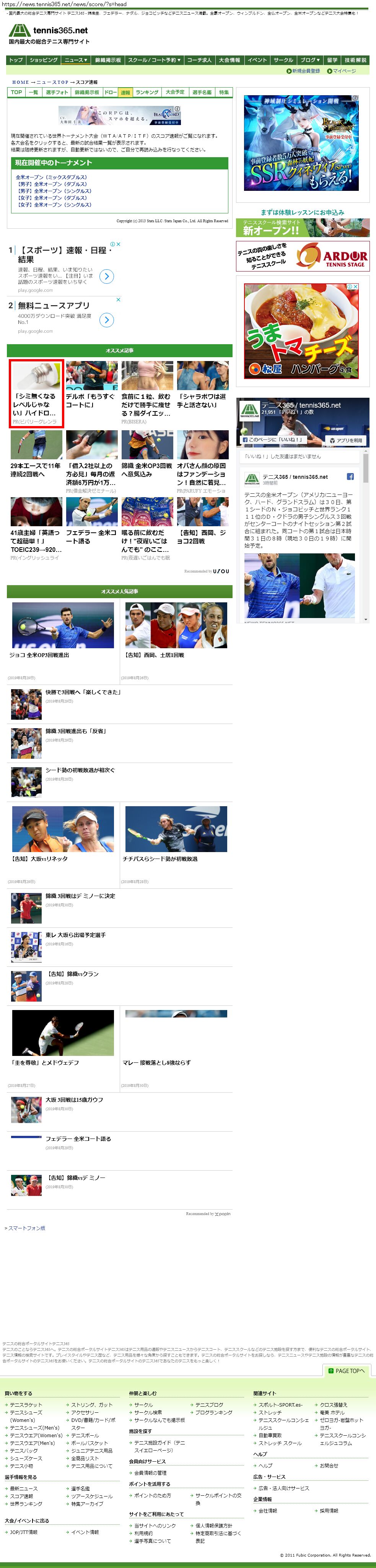Open 全米オープン (ミックスダブルス) scores
This screenshot has width=376, height=1568.
(x=51, y=177)
